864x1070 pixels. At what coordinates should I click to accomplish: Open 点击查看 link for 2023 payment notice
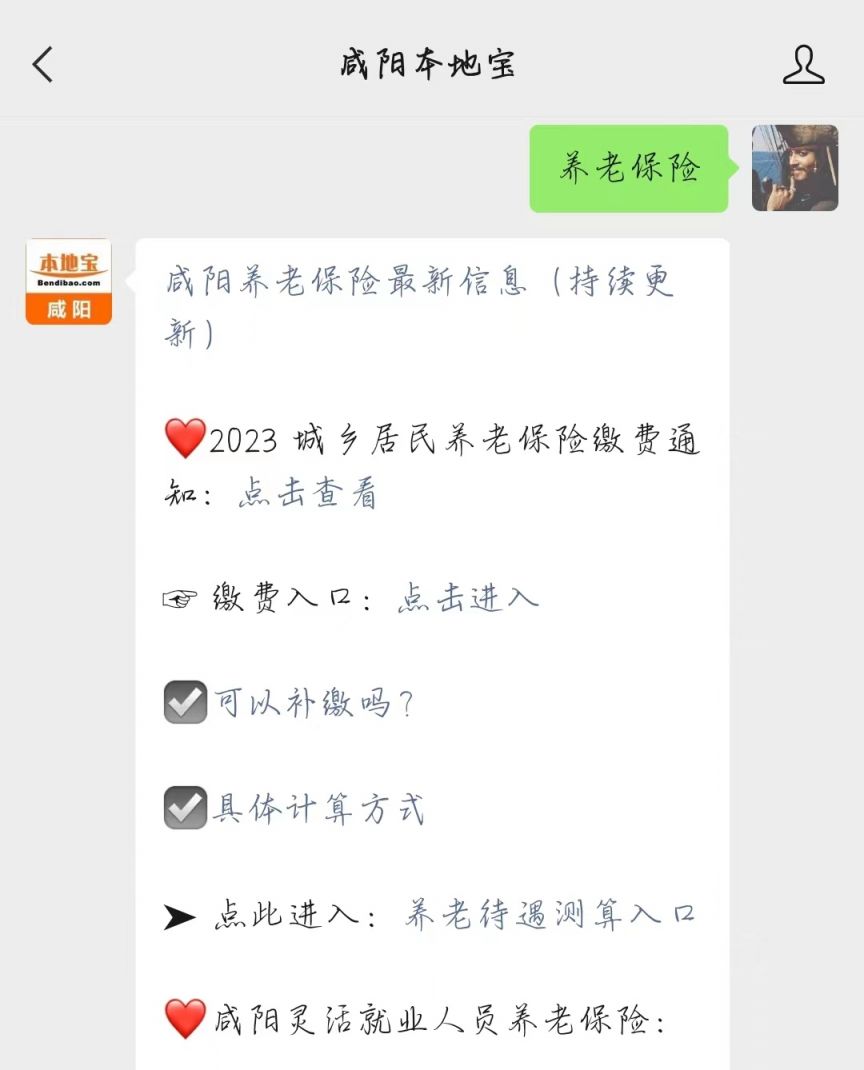[x=307, y=492]
